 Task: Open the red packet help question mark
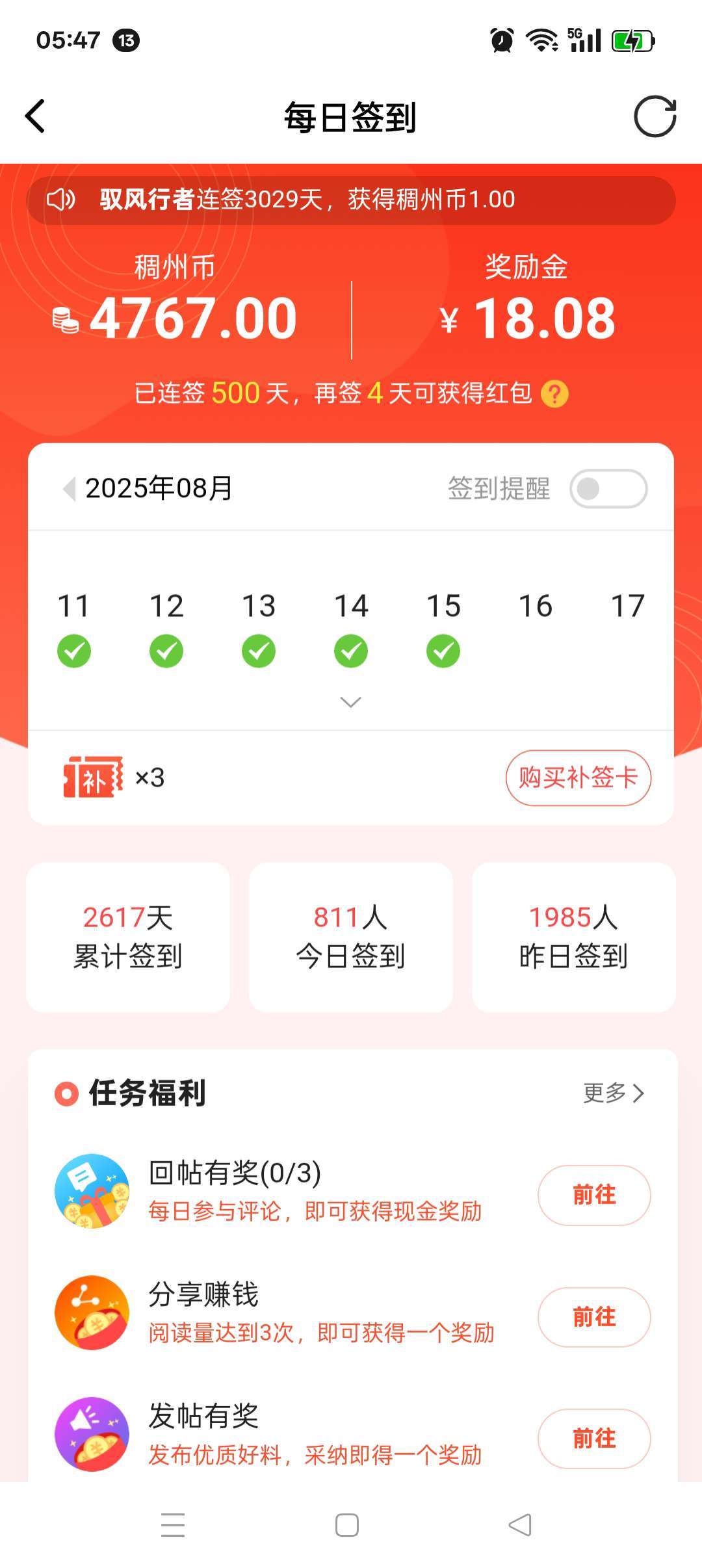tap(554, 394)
